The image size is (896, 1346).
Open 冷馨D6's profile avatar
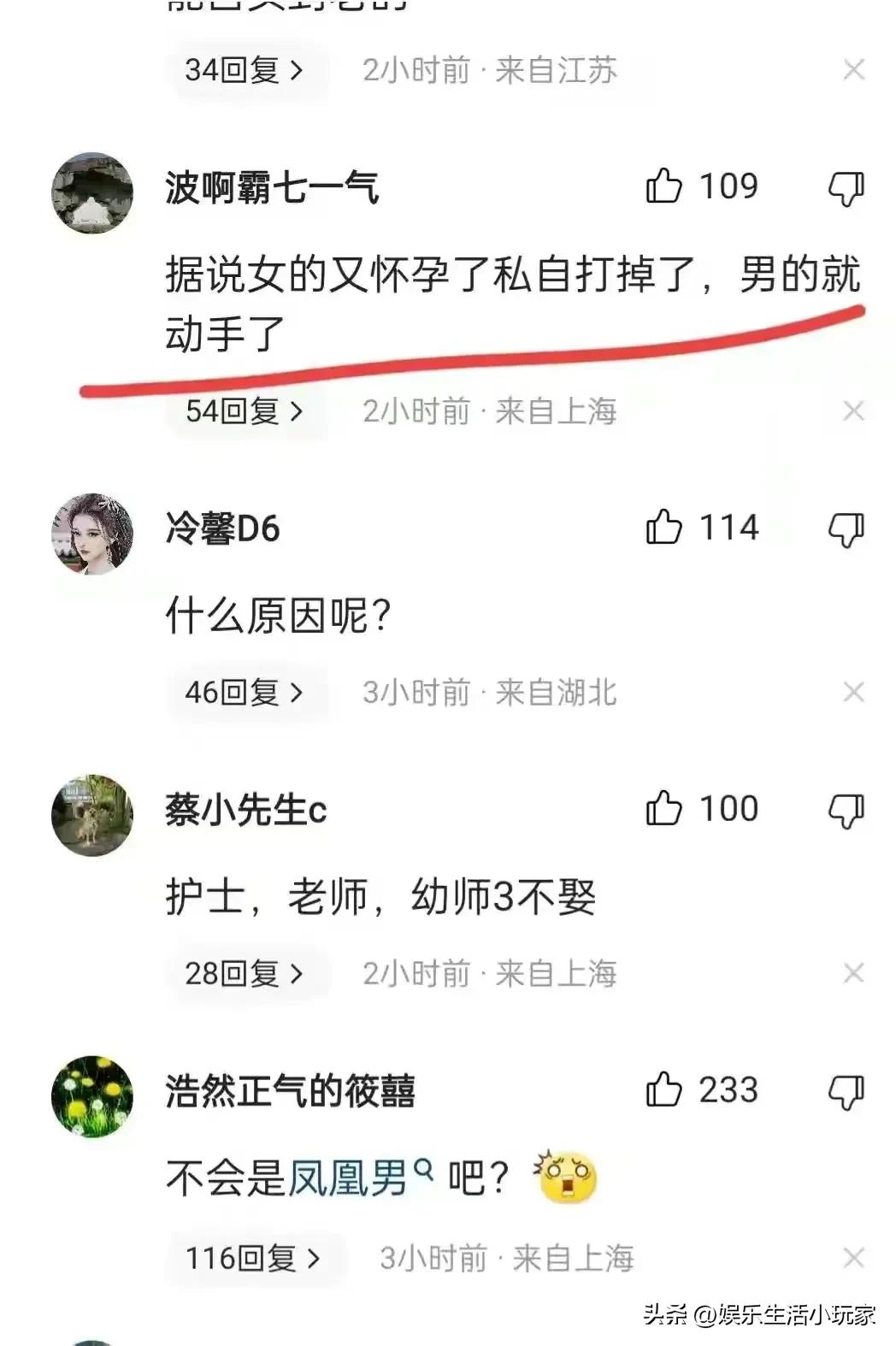pos(92,532)
